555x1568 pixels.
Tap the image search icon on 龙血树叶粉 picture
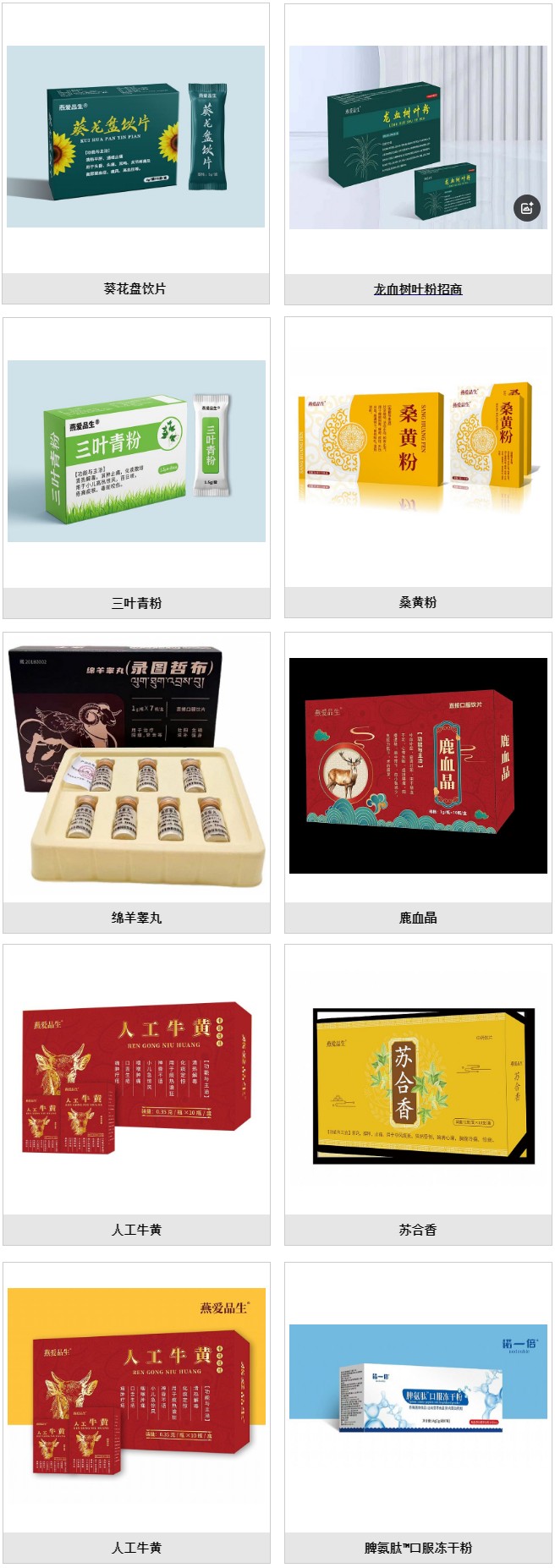527,207
